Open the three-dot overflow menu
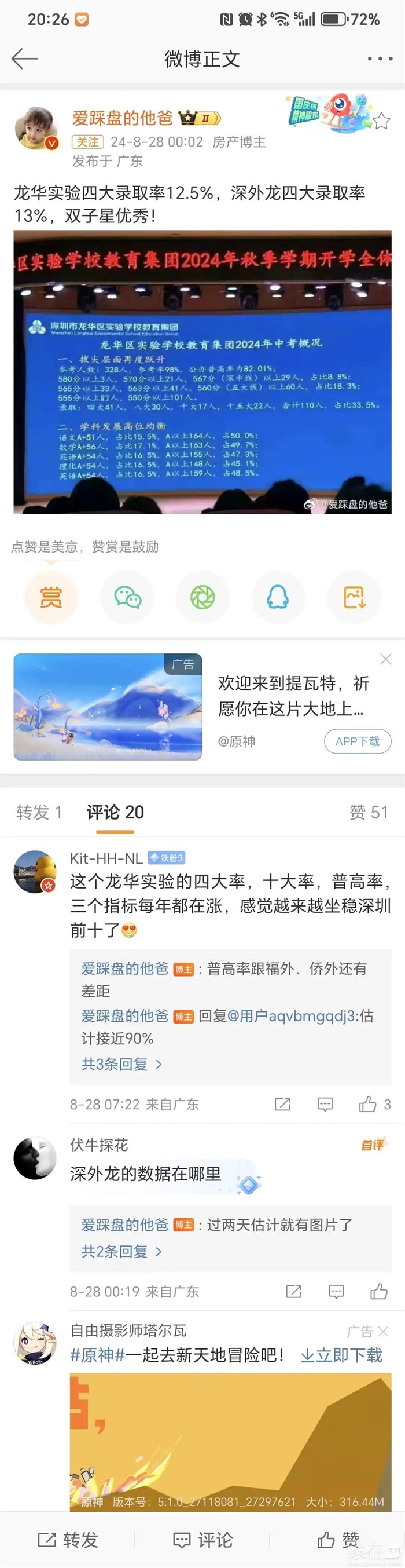Screen dimensions: 405x1568 point(380,59)
